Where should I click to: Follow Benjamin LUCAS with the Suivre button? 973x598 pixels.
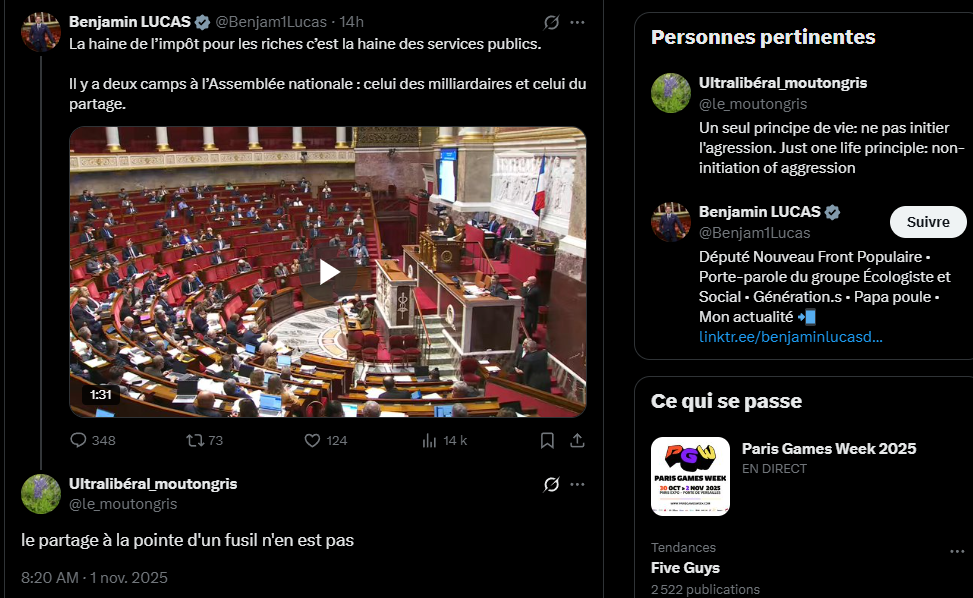click(x=927, y=222)
